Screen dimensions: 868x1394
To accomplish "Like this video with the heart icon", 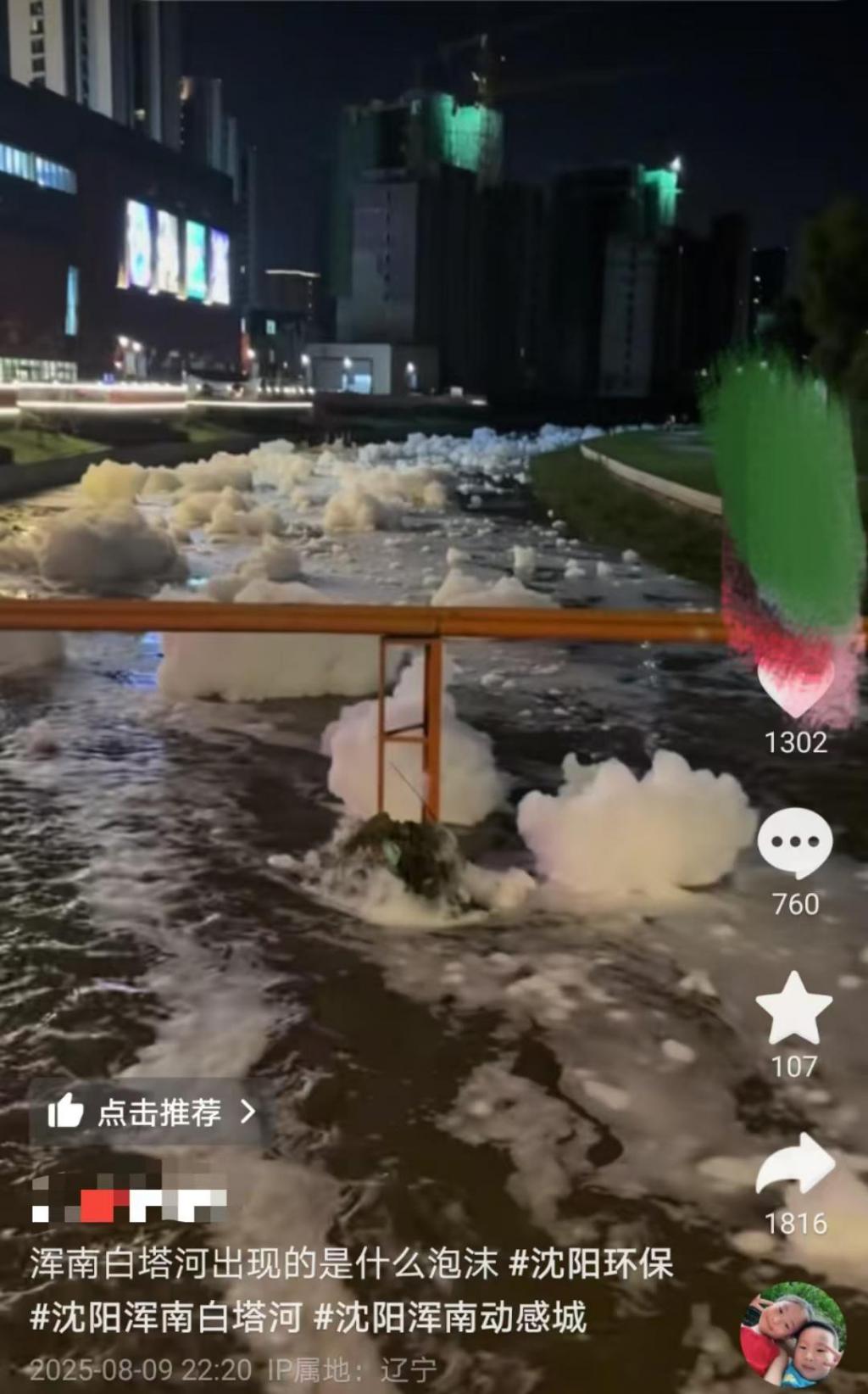I will coord(793,685).
